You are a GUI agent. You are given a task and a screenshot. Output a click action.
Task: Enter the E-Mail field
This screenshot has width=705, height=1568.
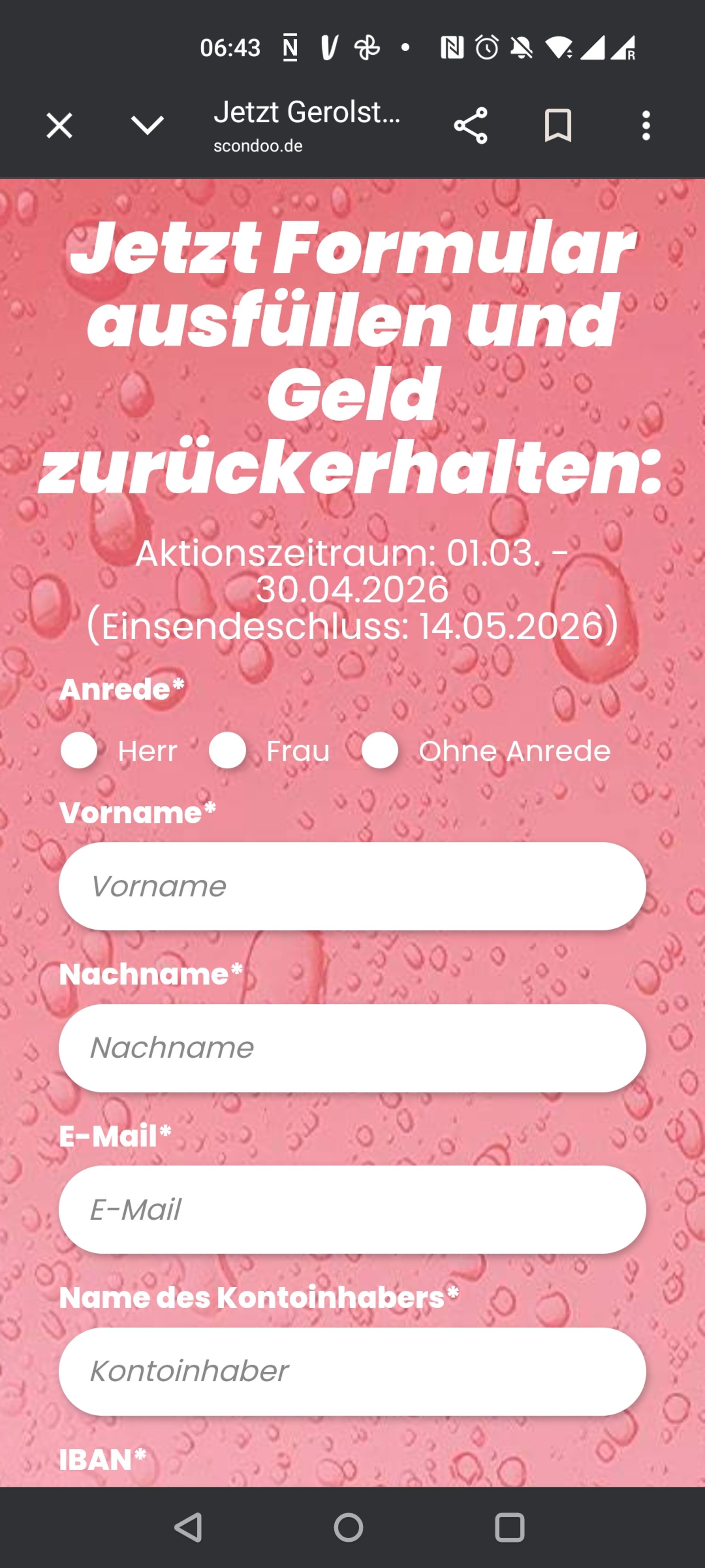[352, 1210]
